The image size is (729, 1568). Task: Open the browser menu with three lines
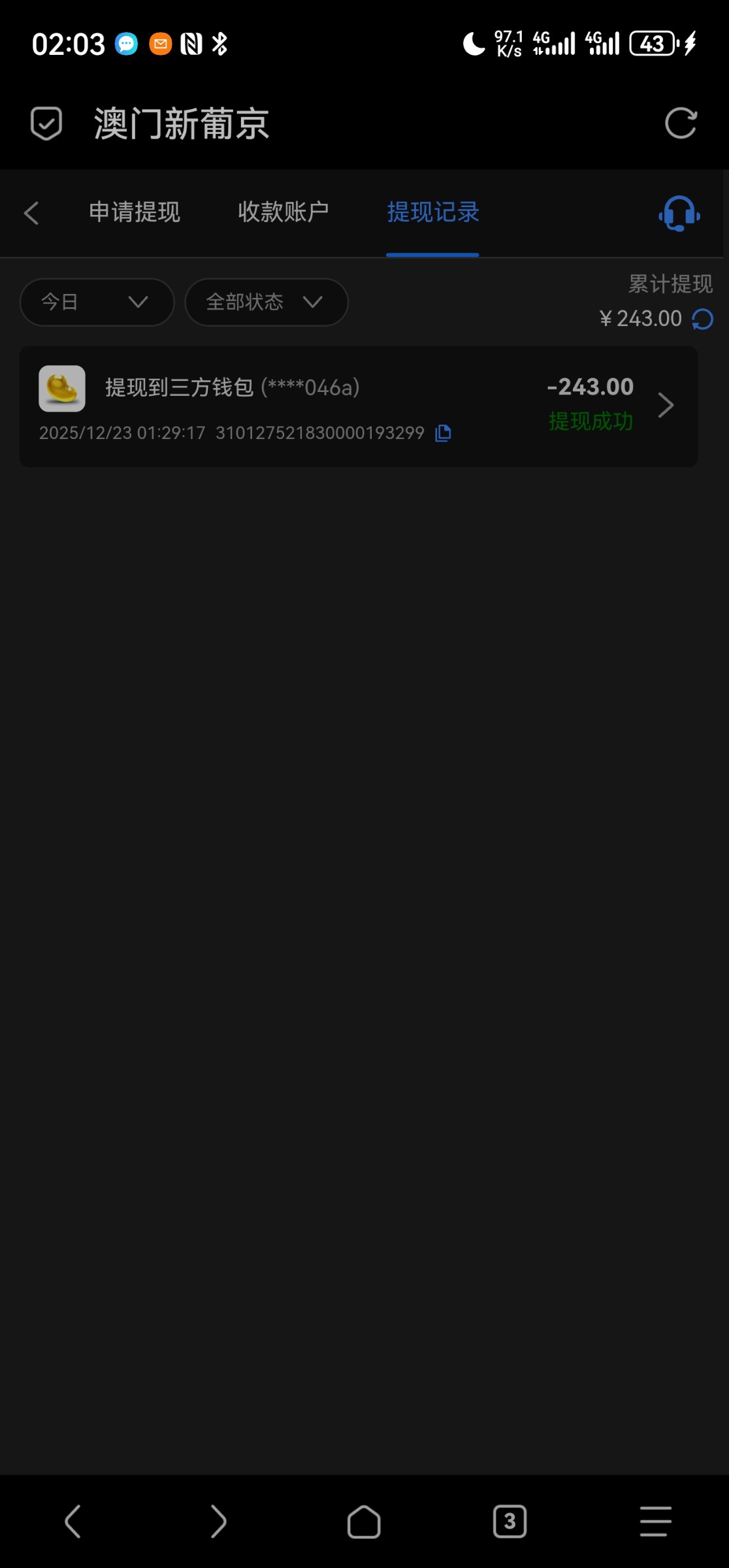pos(655,1522)
